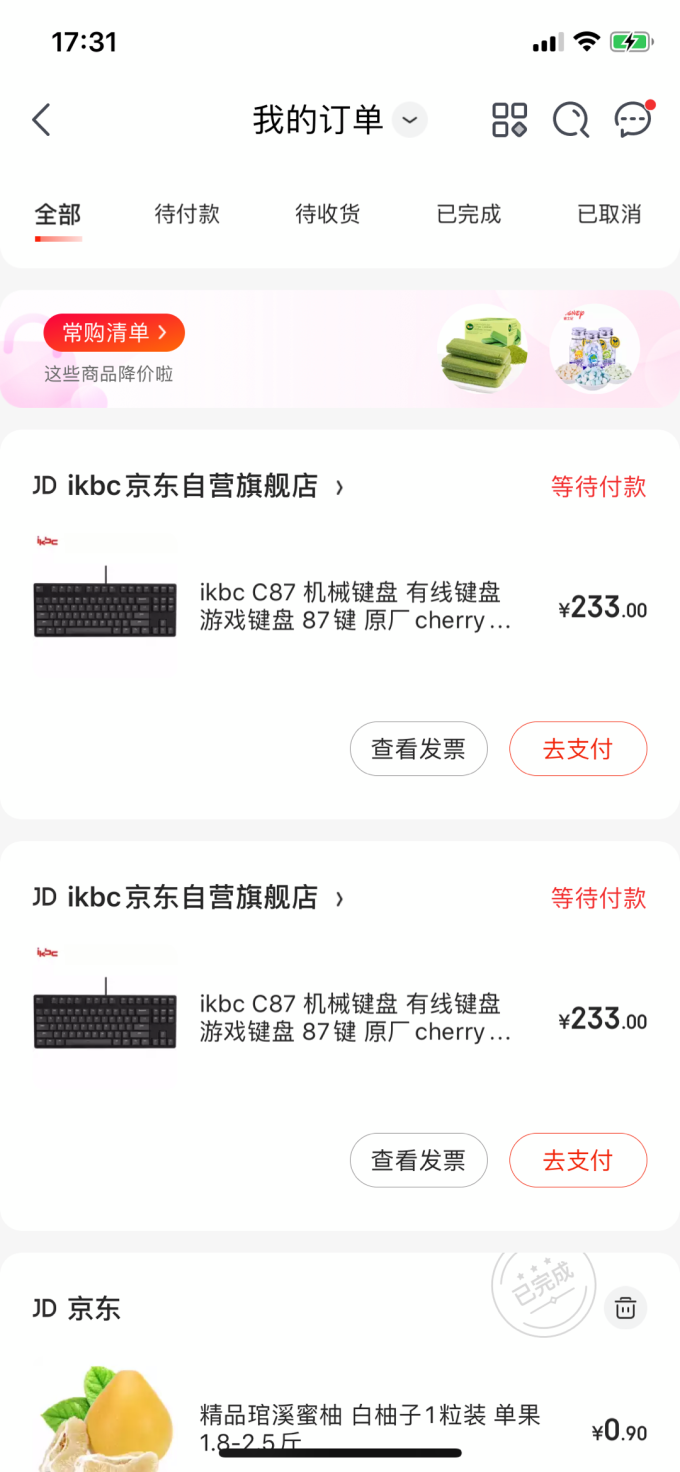
Task: Switch to the 待付款 tab
Action: (x=187, y=214)
